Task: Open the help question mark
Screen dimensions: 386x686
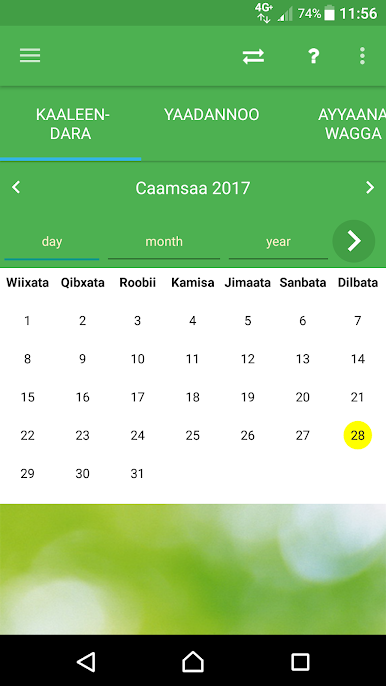Action: 313,56
